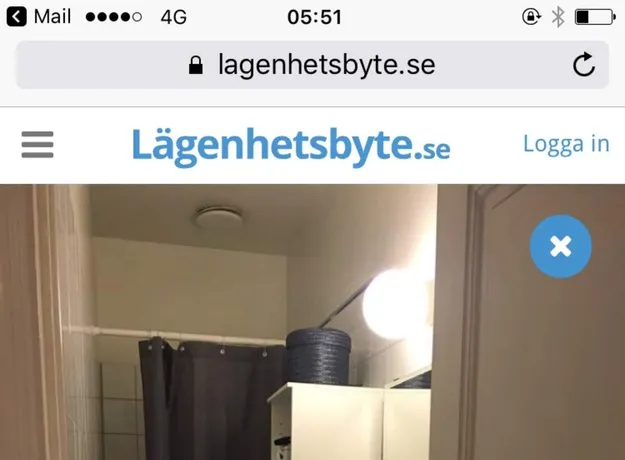Tap the Logga in link
The height and width of the screenshot is (460, 625).
[x=565, y=144]
